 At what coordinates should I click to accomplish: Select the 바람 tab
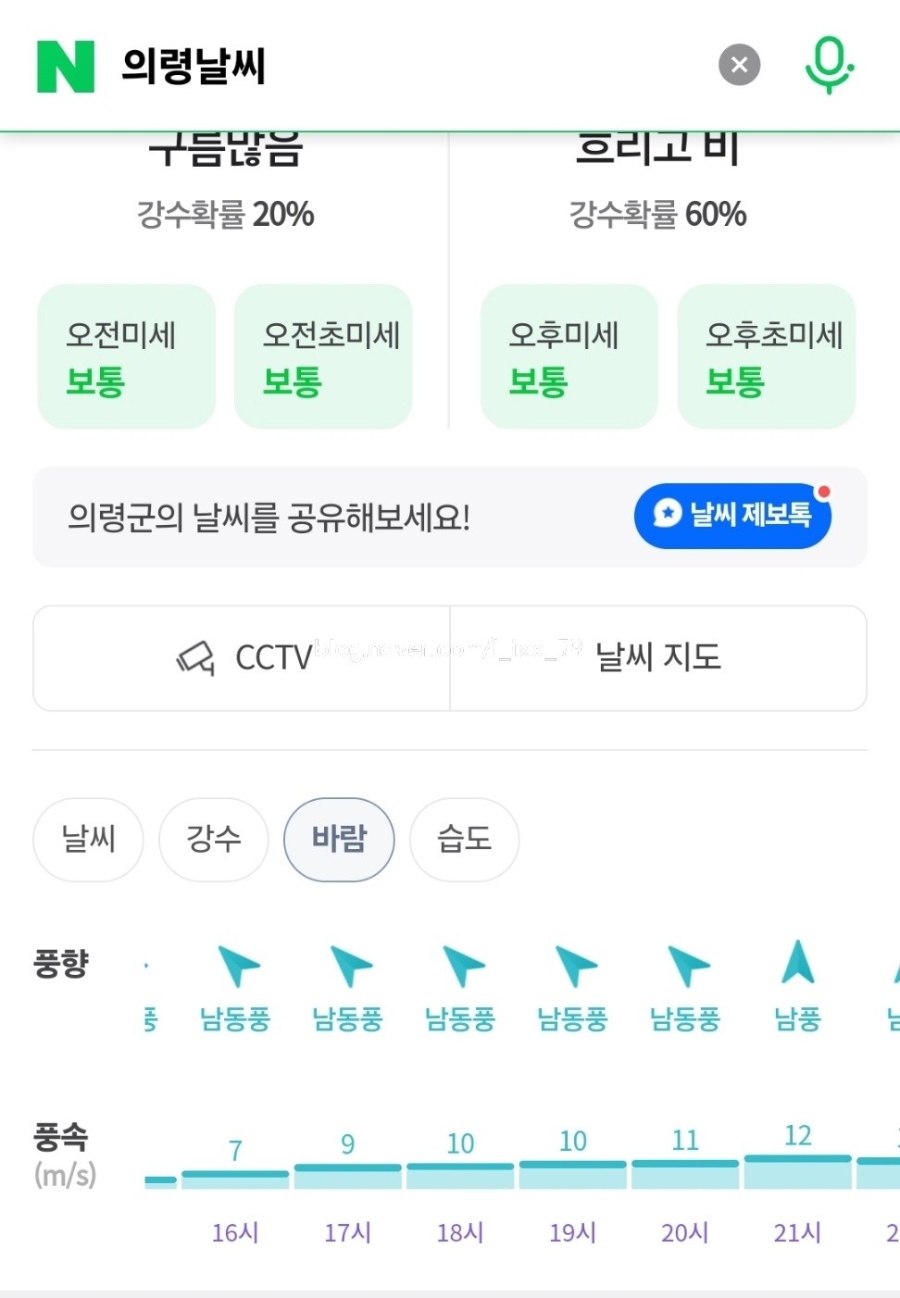339,839
